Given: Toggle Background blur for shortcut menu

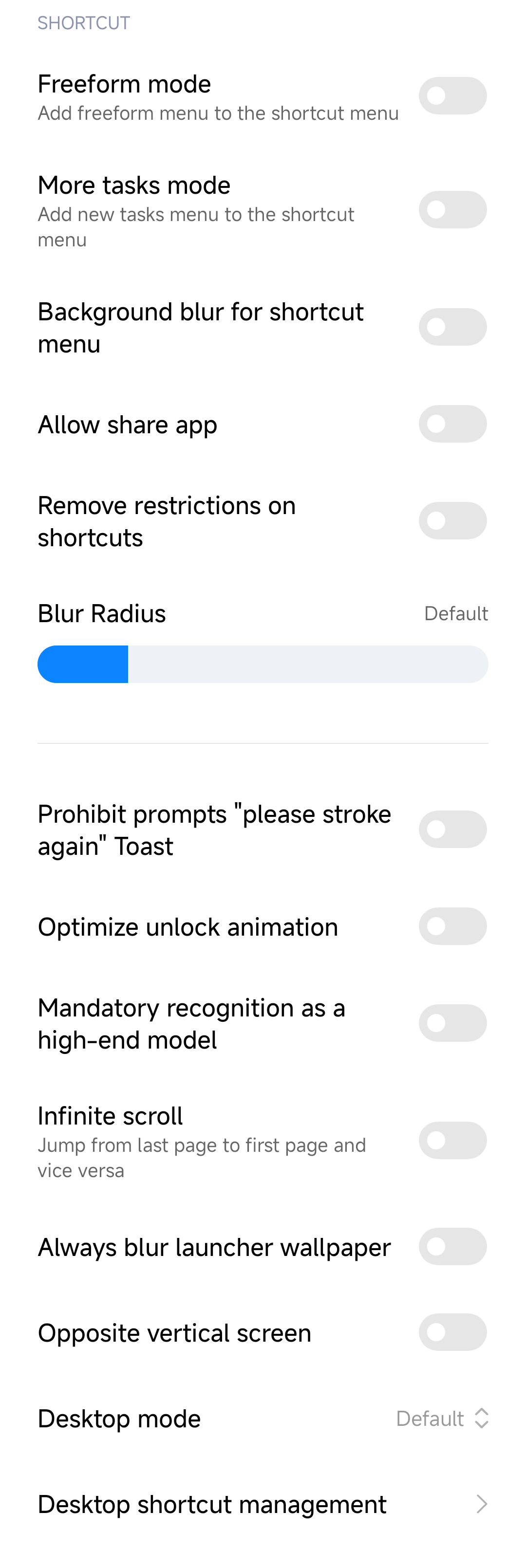Looking at the screenshot, I should click(452, 327).
